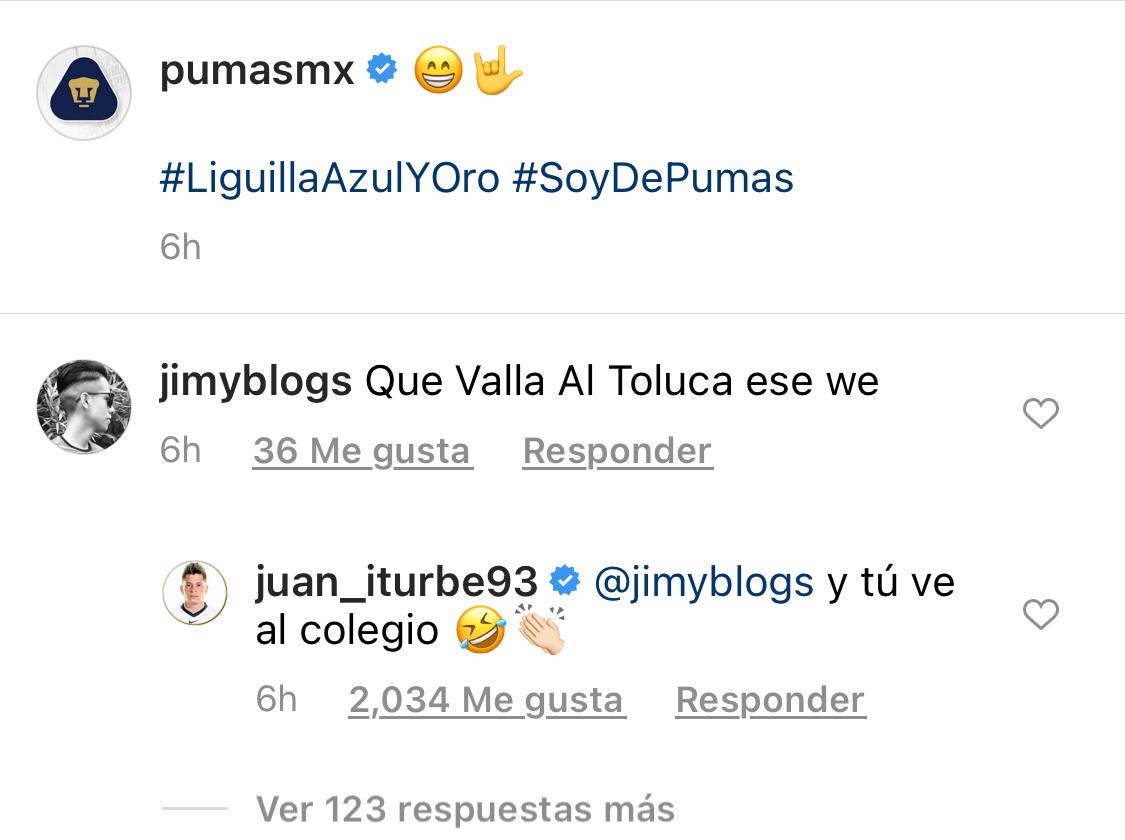Tap Responder under juan_iturbe93's reply

(x=770, y=700)
